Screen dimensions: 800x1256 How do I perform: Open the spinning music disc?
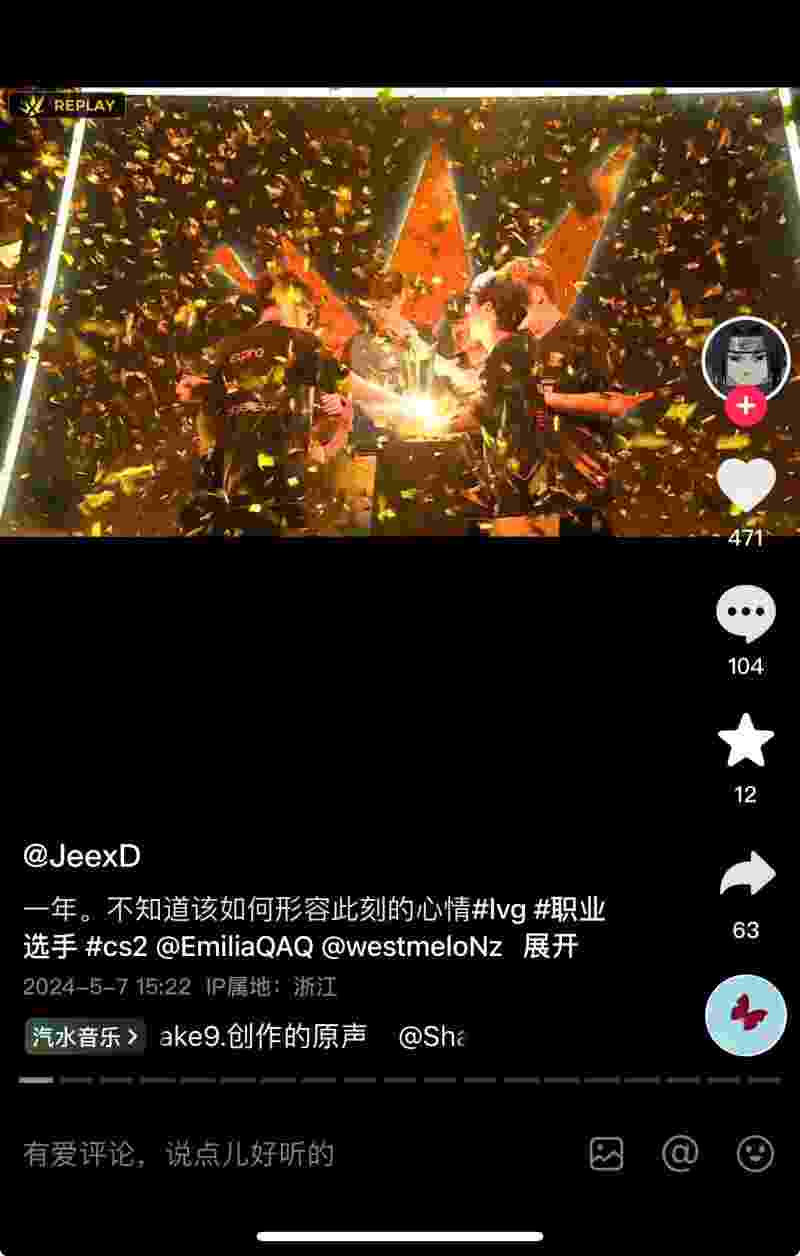pyautogui.click(x=745, y=1014)
